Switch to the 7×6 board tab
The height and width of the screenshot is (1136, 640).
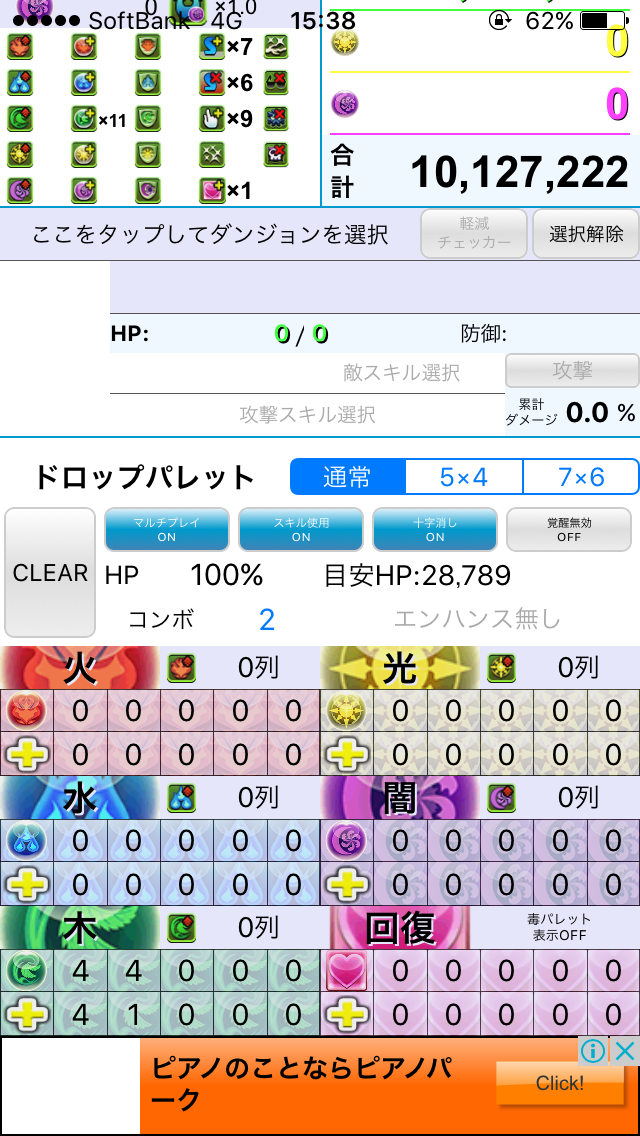[x=581, y=477]
